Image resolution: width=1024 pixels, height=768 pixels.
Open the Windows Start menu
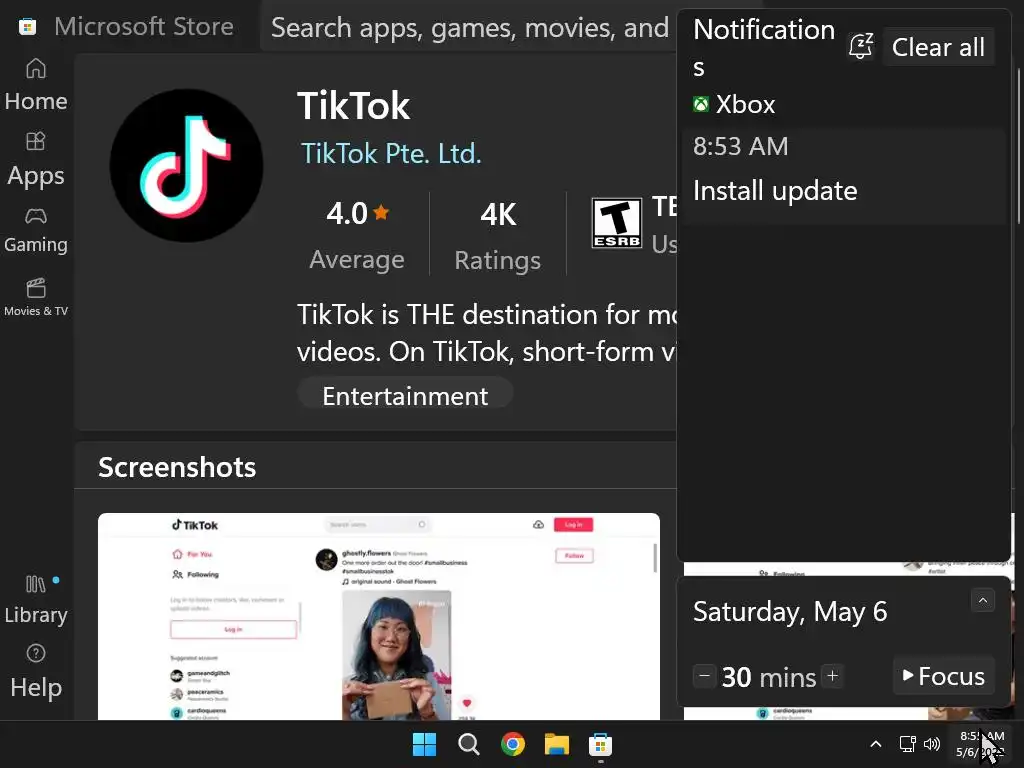[424, 744]
